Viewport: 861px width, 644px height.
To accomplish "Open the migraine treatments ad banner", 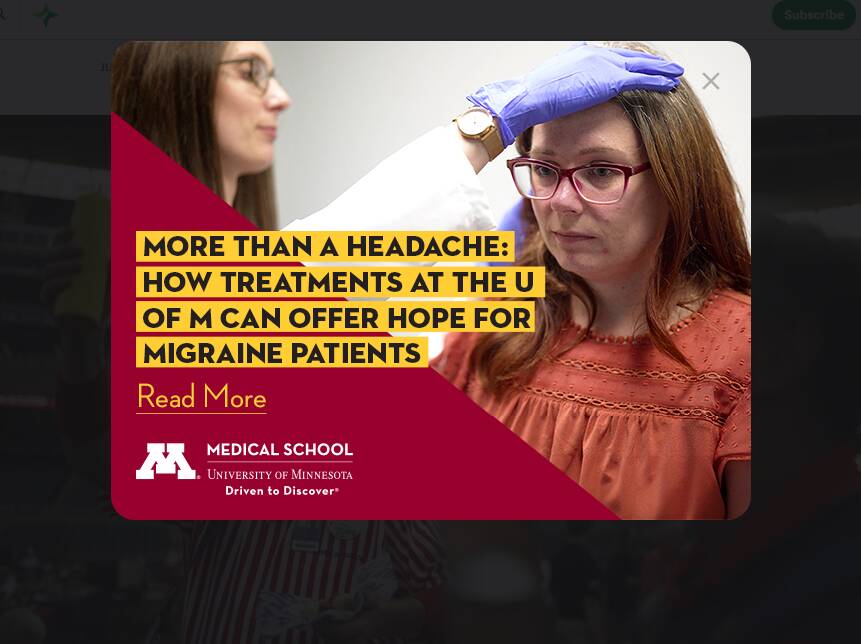I will pos(340,298).
